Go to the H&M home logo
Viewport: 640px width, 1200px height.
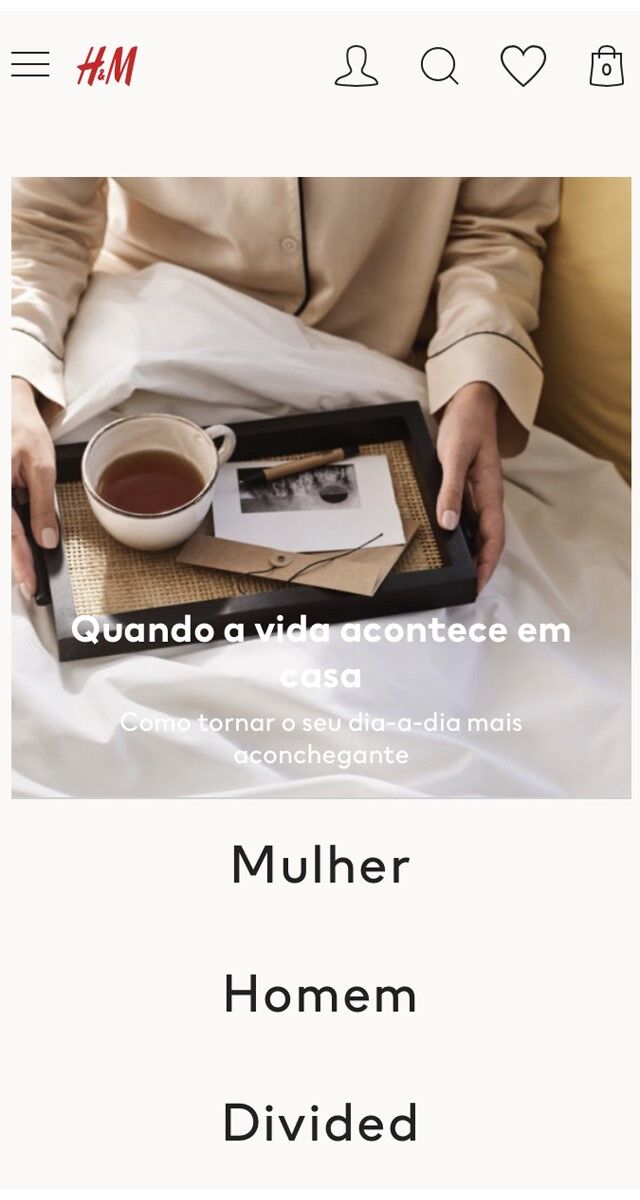pyautogui.click(x=107, y=66)
